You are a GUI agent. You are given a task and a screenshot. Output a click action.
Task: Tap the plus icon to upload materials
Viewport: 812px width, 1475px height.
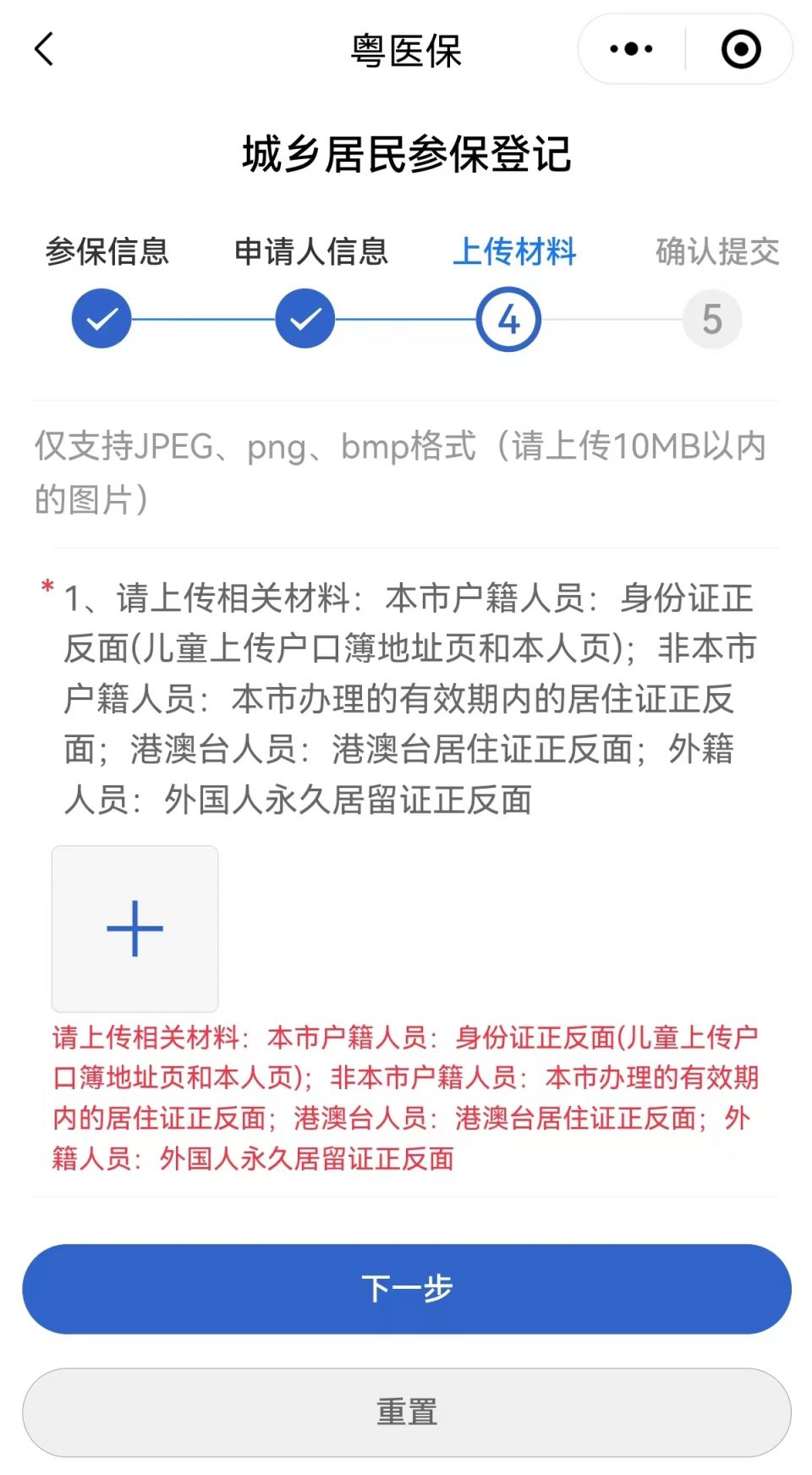click(x=134, y=927)
